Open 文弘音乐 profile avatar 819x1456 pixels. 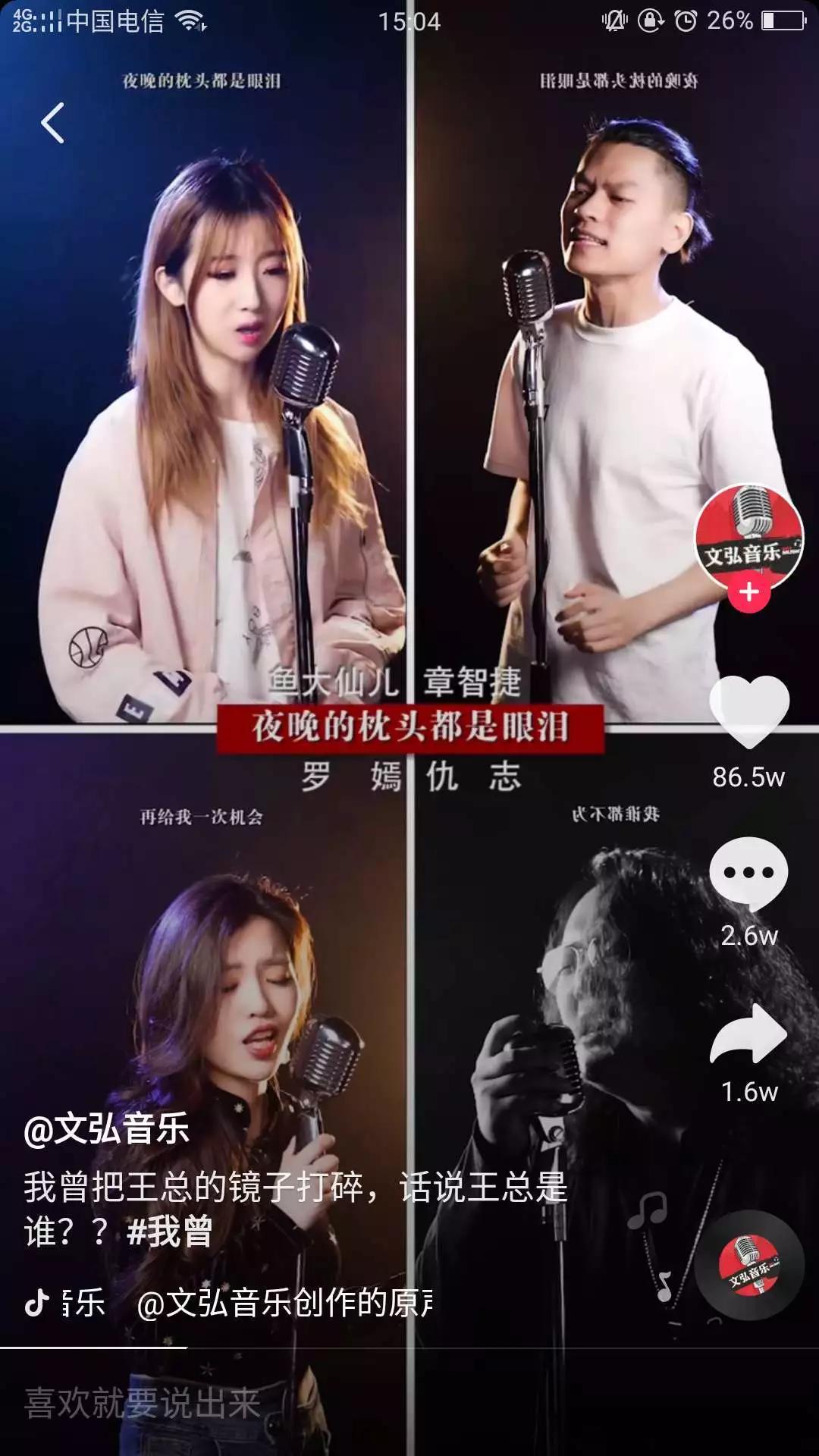(749, 538)
